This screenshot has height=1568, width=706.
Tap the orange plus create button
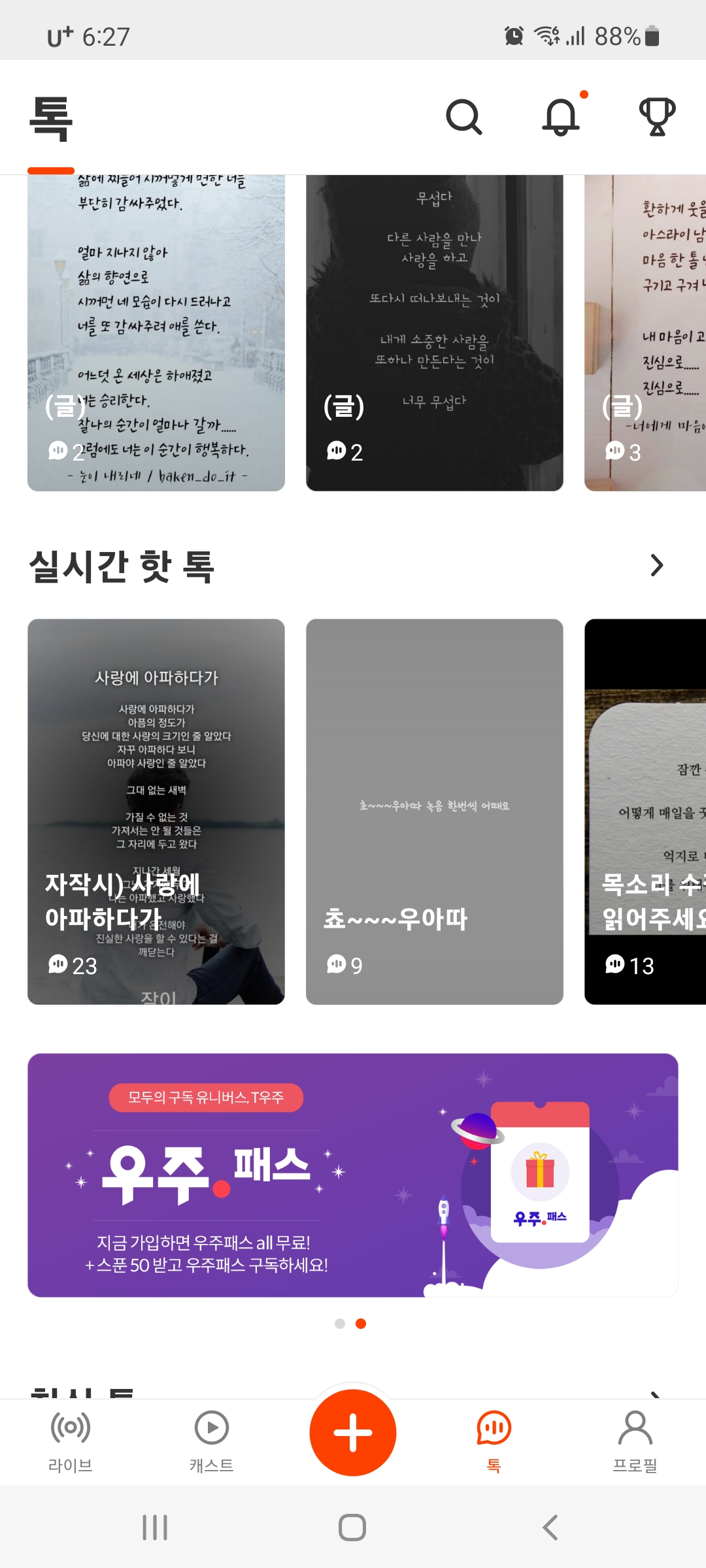click(x=353, y=1432)
